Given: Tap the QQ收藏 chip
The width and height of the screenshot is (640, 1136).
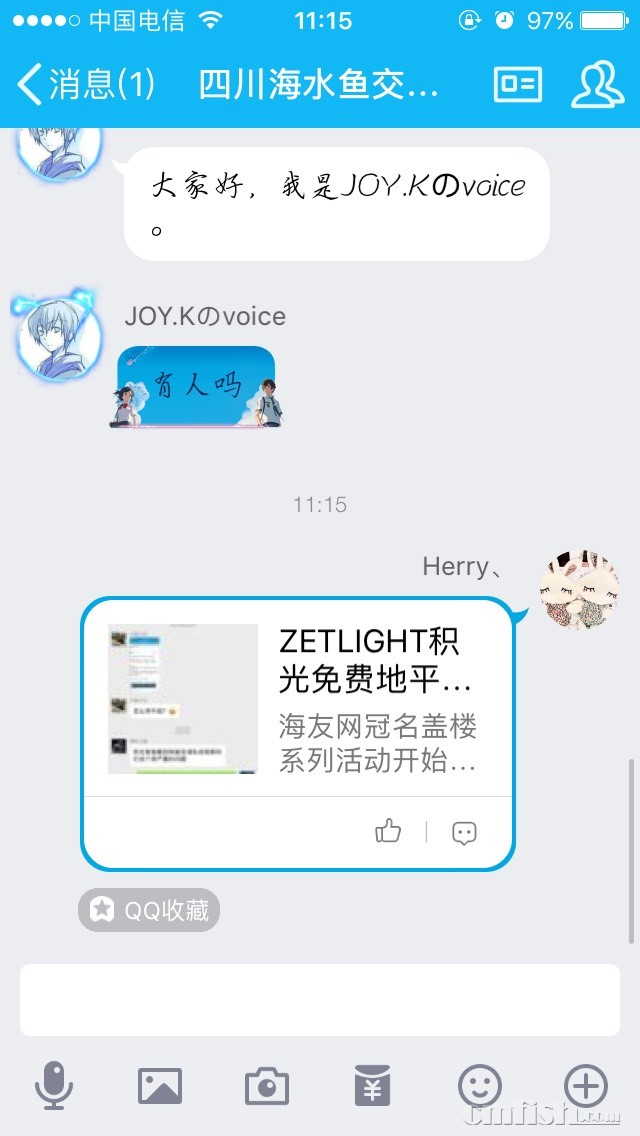Looking at the screenshot, I should pyautogui.click(x=149, y=910).
